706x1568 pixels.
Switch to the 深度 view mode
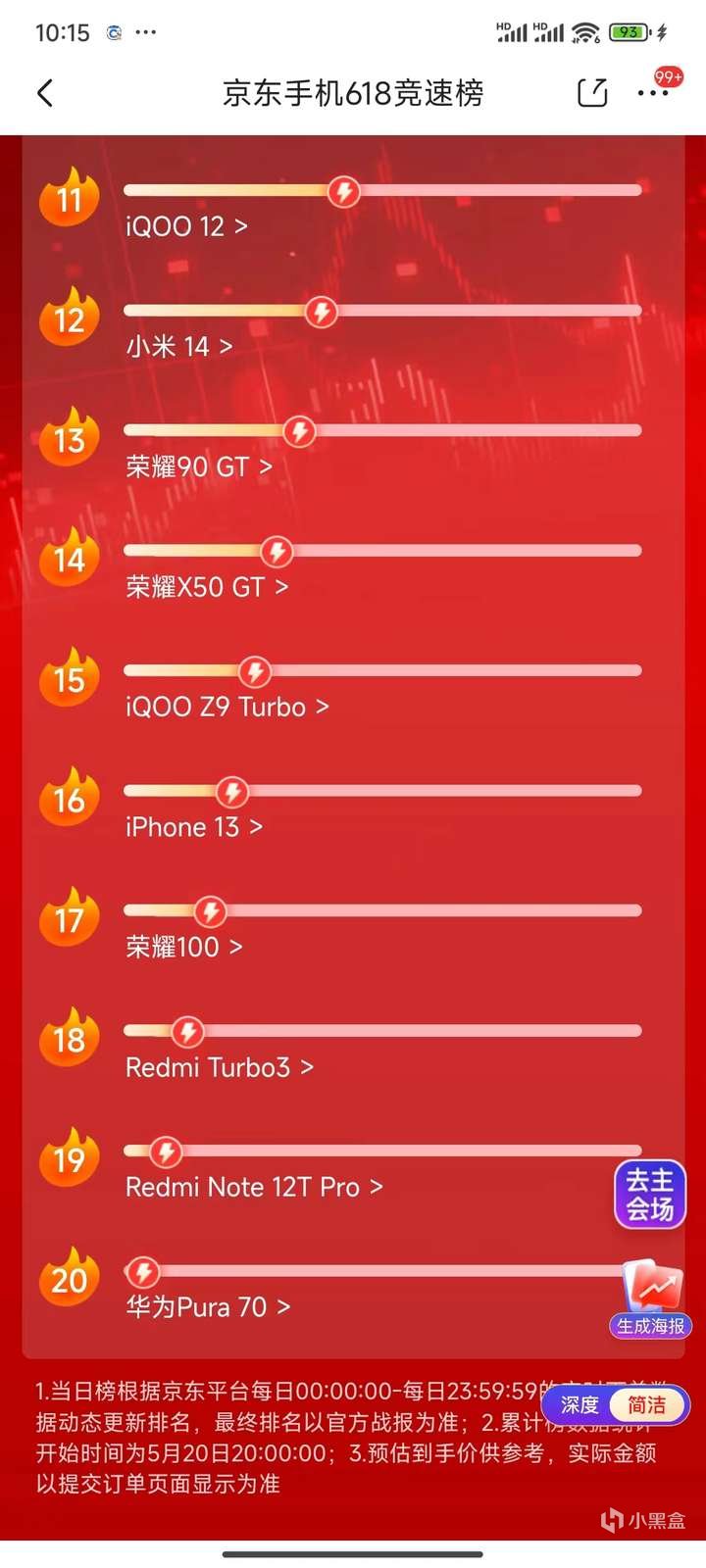click(580, 1405)
